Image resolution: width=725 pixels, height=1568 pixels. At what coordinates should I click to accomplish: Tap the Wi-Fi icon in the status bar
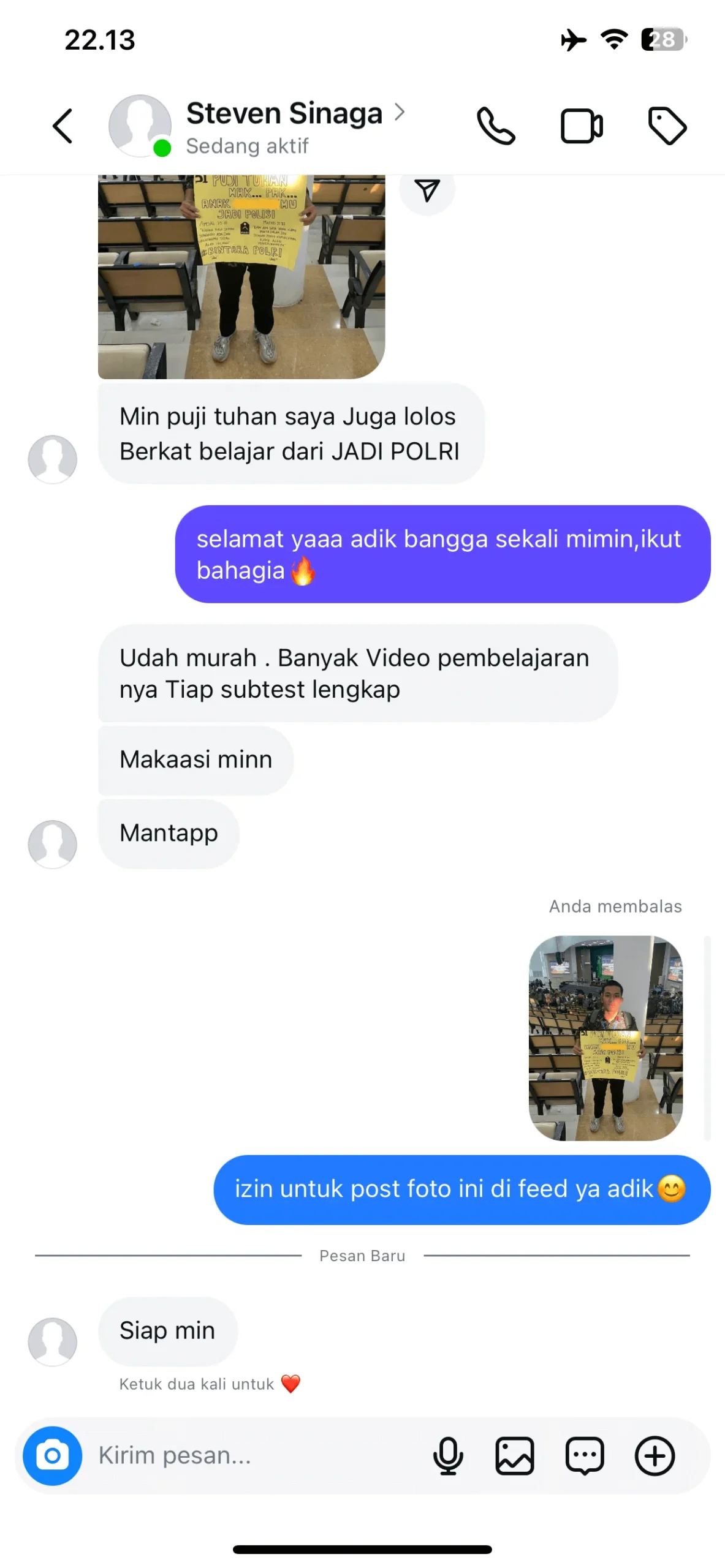(612, 39)
